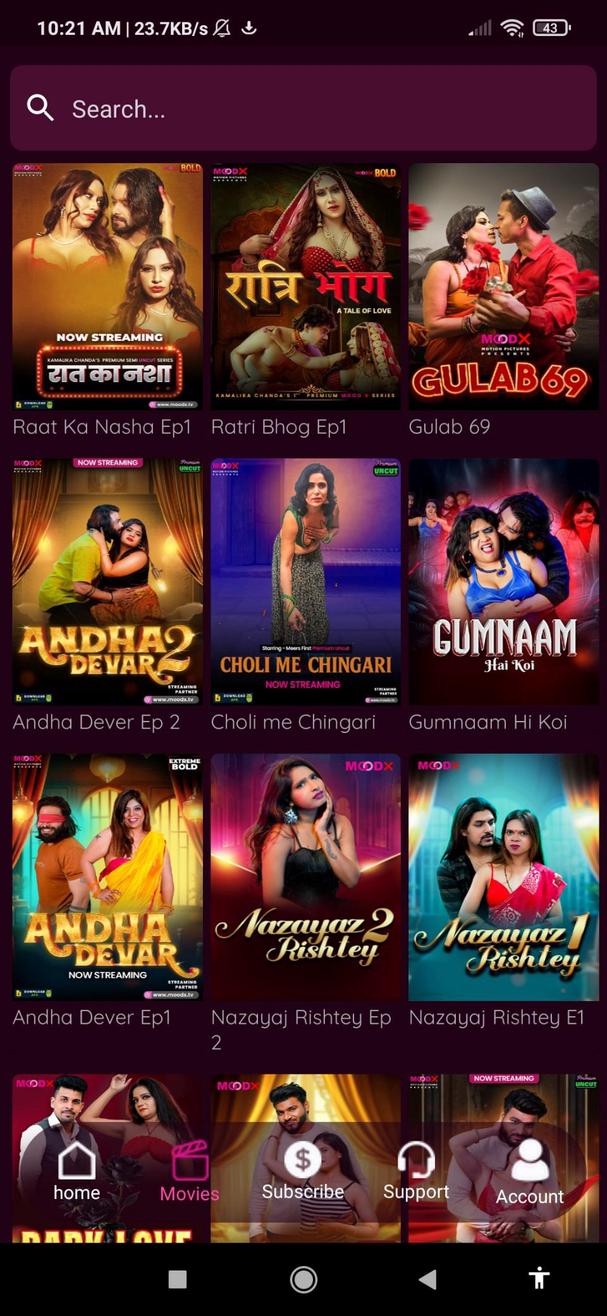Select the Gulab 69 movie tile

point(503,287)
